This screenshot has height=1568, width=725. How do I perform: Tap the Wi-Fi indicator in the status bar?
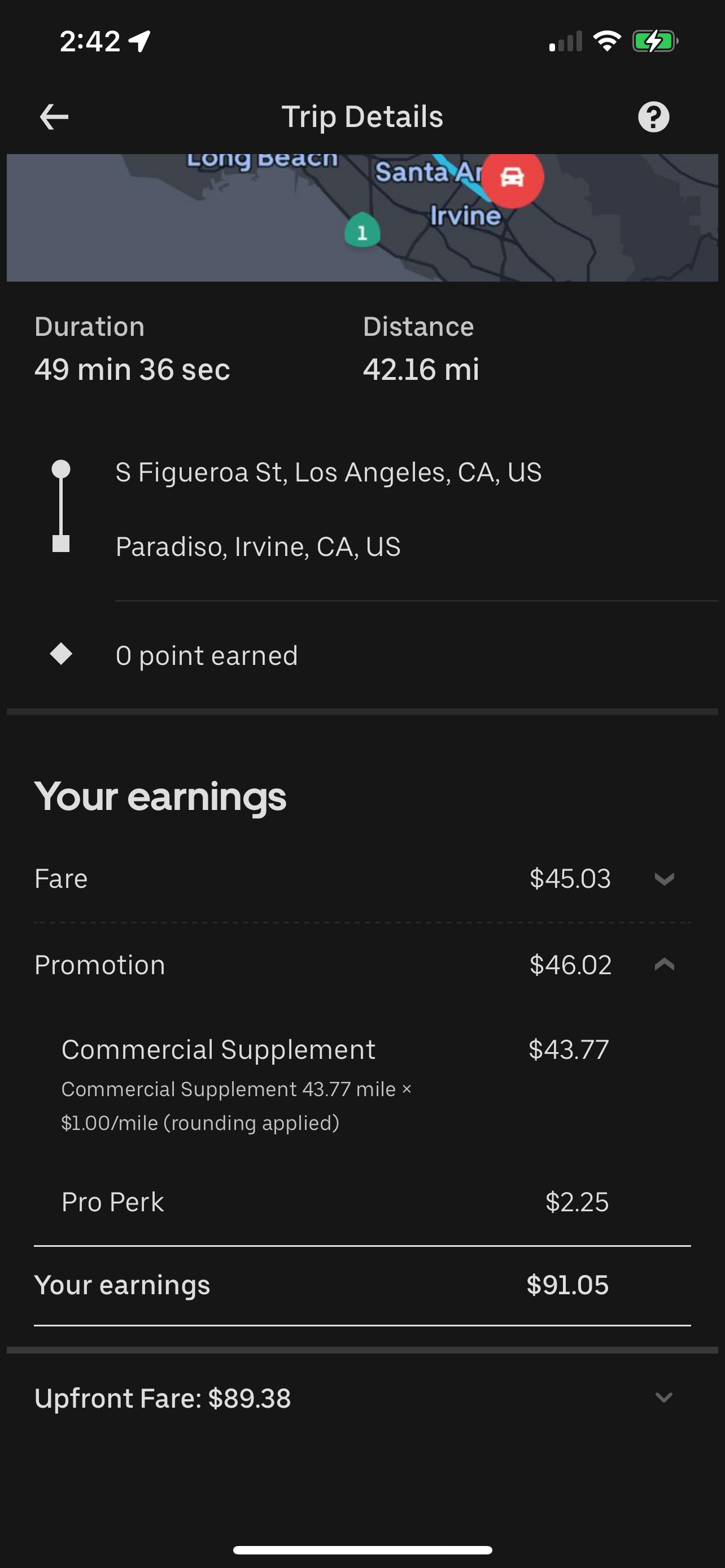tap(606, 41)
